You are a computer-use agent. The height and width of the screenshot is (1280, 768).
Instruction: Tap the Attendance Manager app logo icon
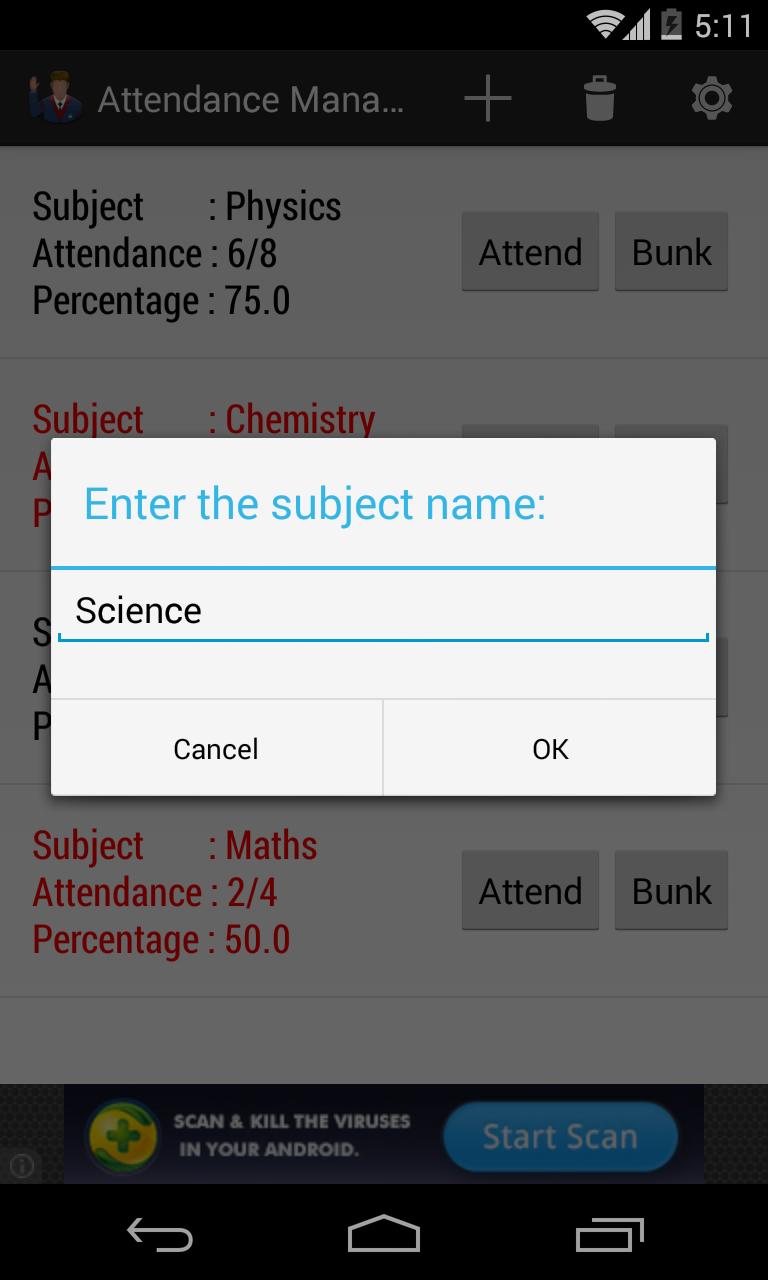(x=55, y=98)
